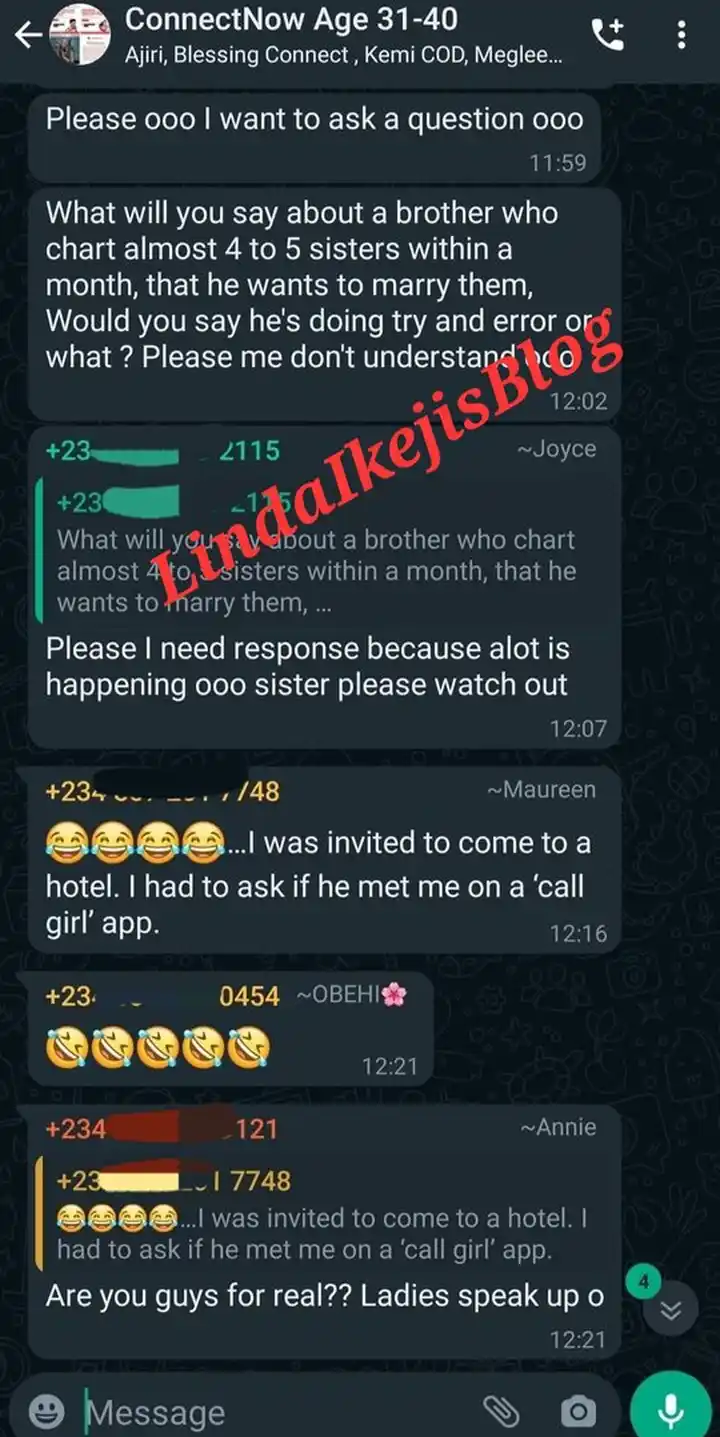This screenshot has width=720, height=1437.
Task: Jump down to the latest unread messages
Action: (670, 1311)
